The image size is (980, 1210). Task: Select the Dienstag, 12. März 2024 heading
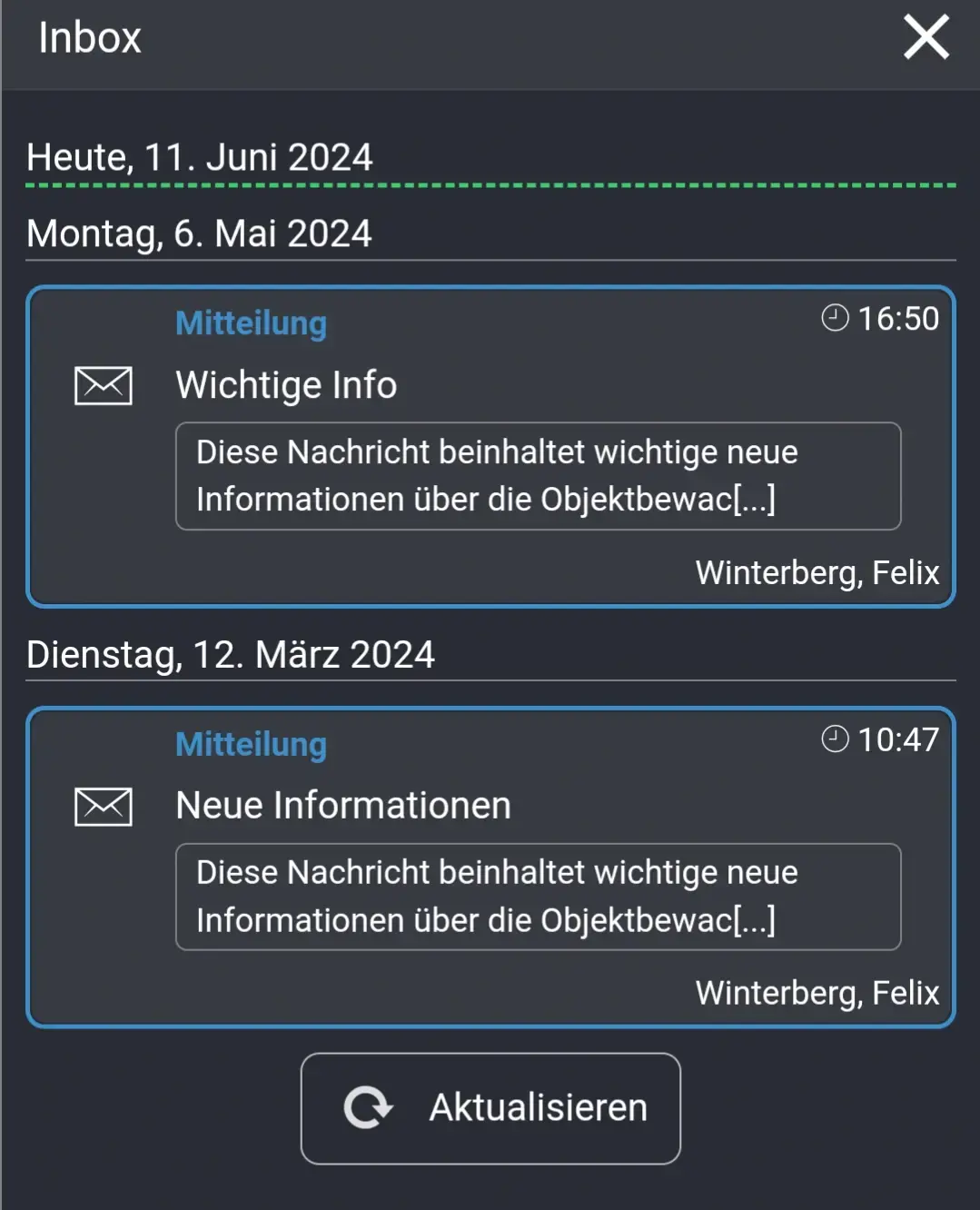(x=232, y=653)
